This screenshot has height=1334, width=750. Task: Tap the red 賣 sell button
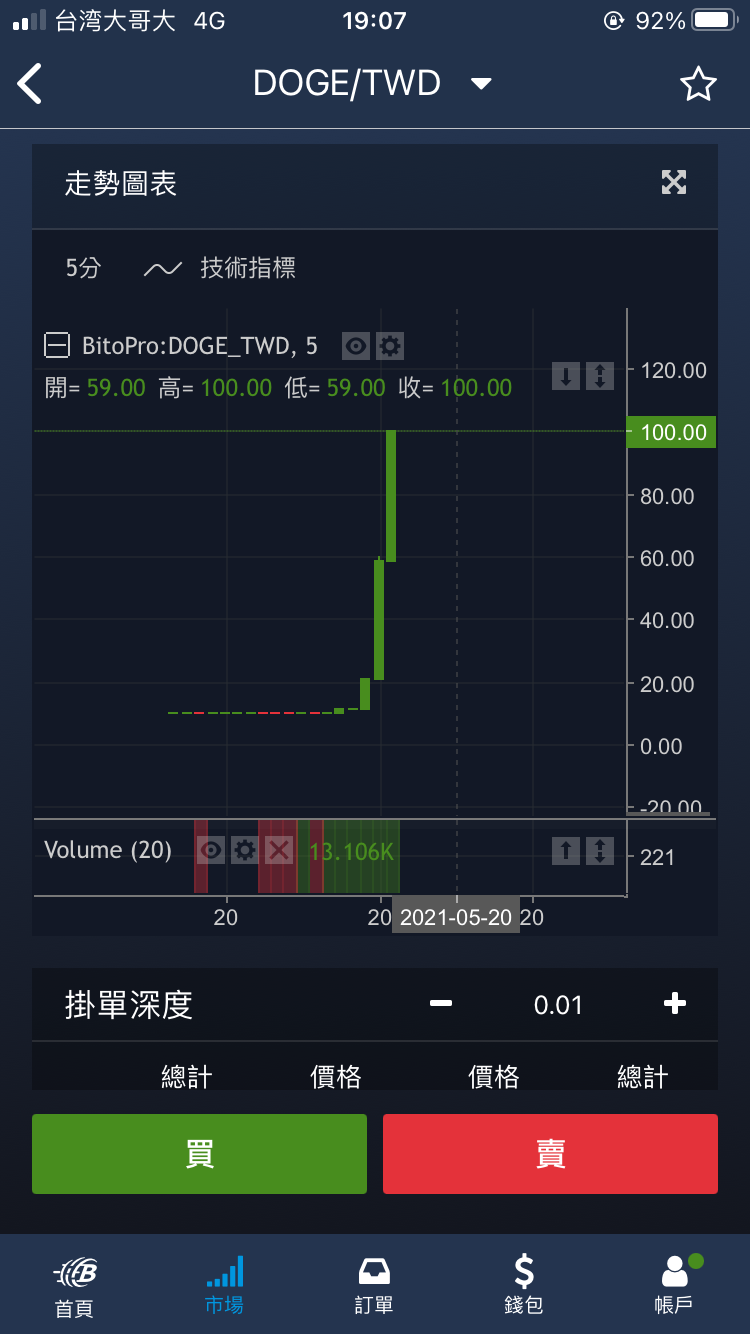tap(550, 1154)
